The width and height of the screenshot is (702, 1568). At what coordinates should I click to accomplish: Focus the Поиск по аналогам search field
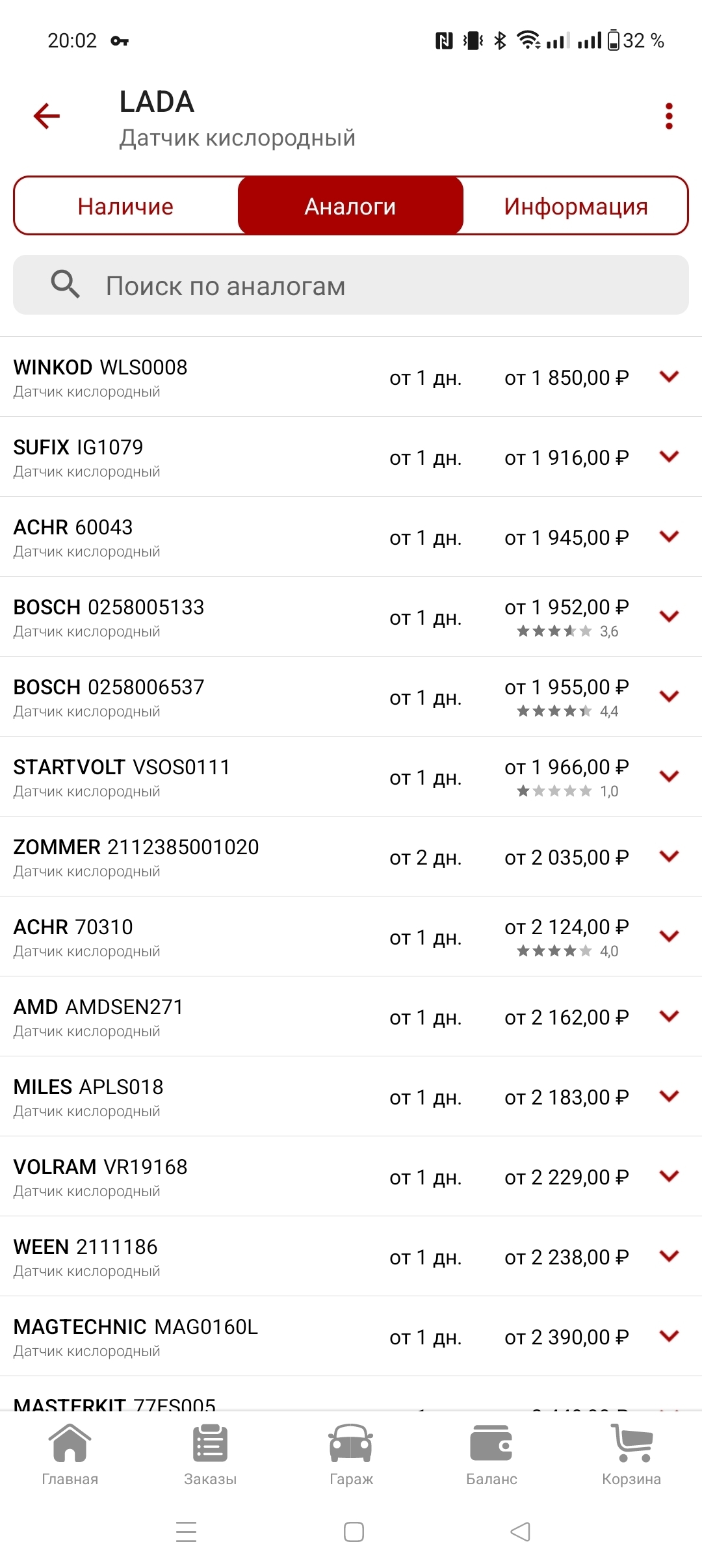(351, 285)
